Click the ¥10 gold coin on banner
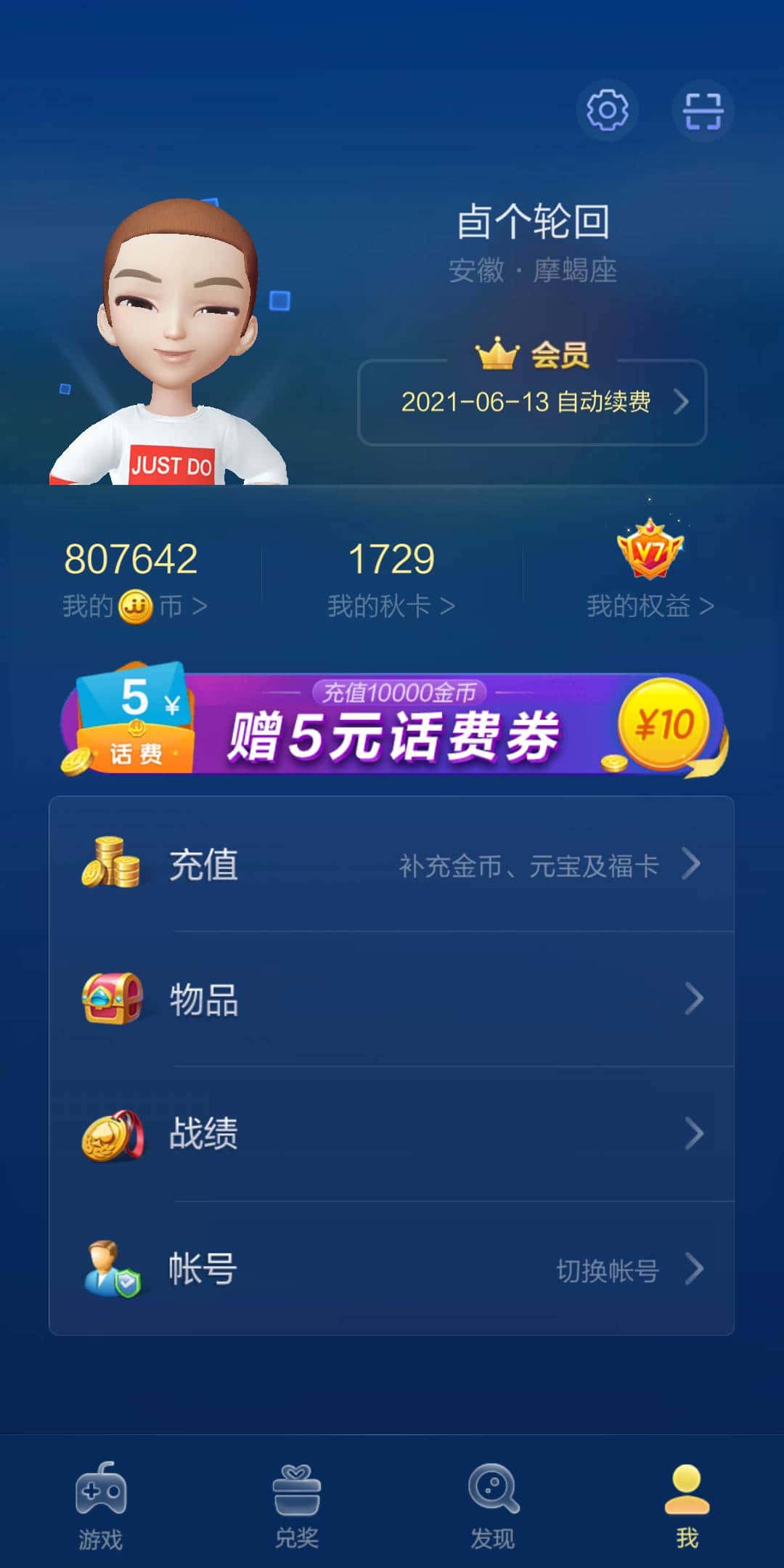 click(662, 726)
